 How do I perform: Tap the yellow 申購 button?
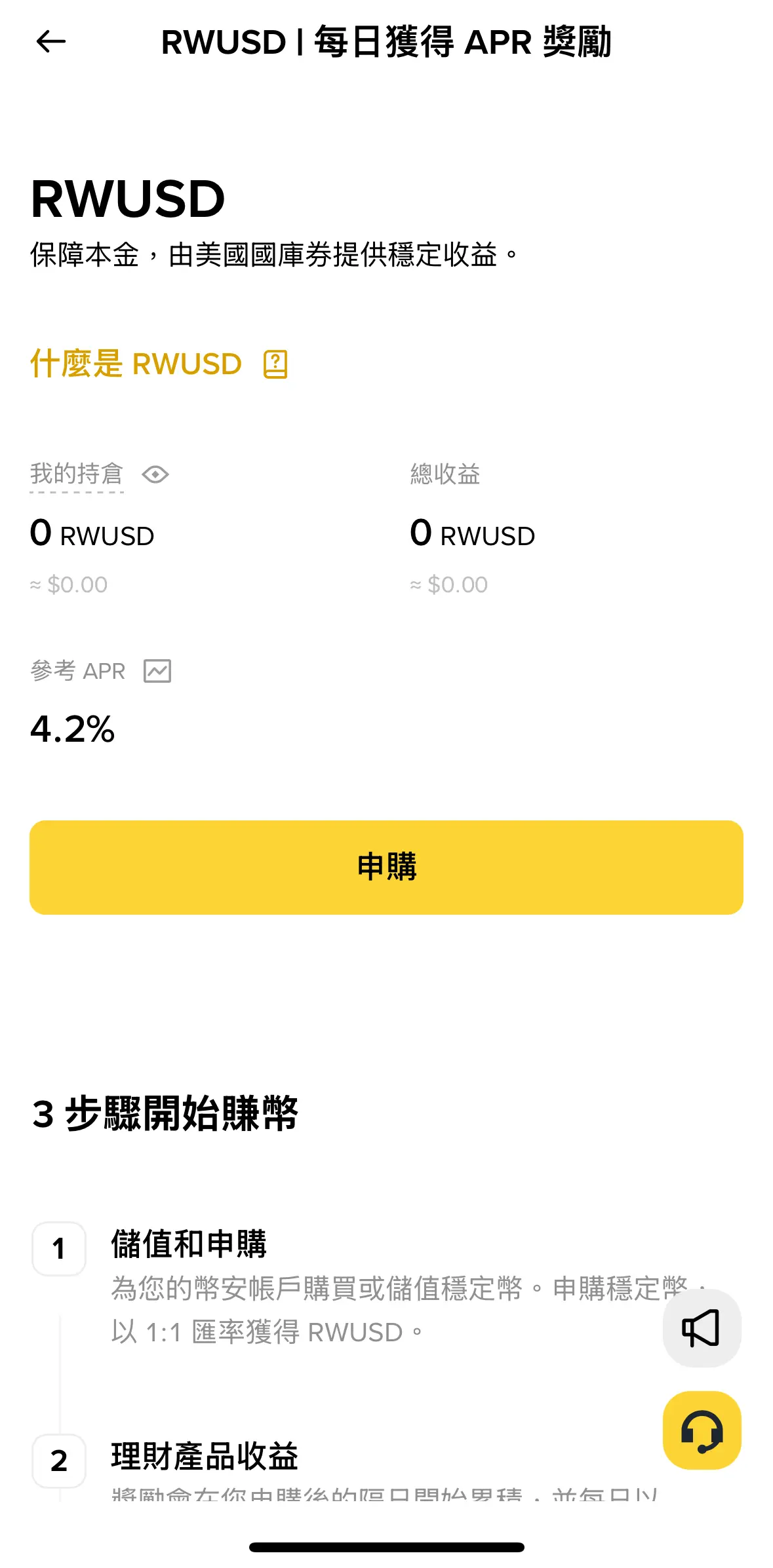tap(386, 867)
